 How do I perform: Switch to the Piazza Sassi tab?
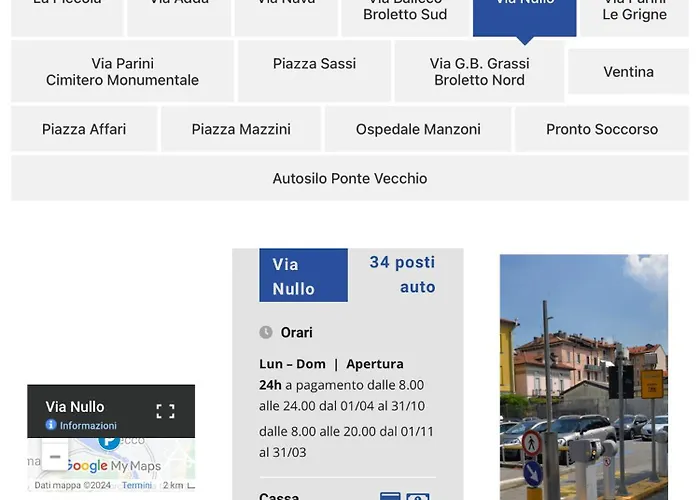pyautogui.click(x=314, y=64)
